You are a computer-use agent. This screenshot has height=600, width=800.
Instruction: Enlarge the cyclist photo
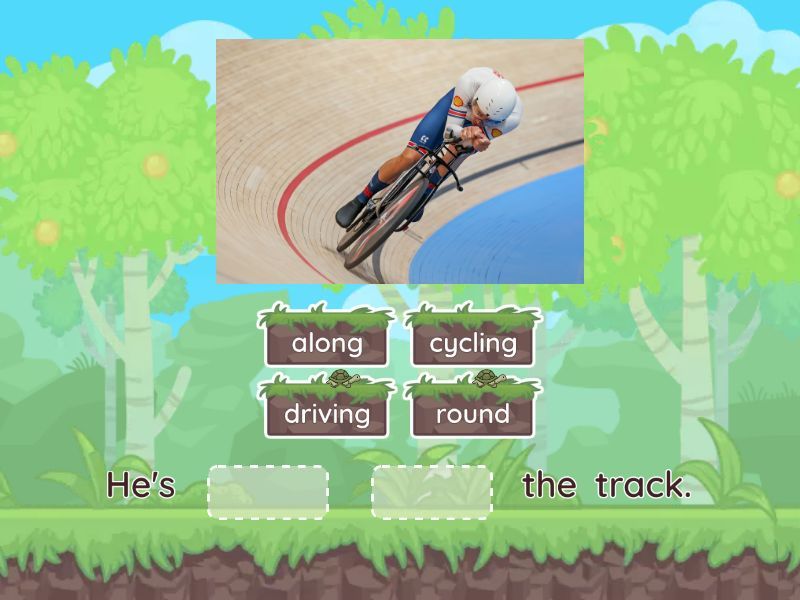(400, 161)
